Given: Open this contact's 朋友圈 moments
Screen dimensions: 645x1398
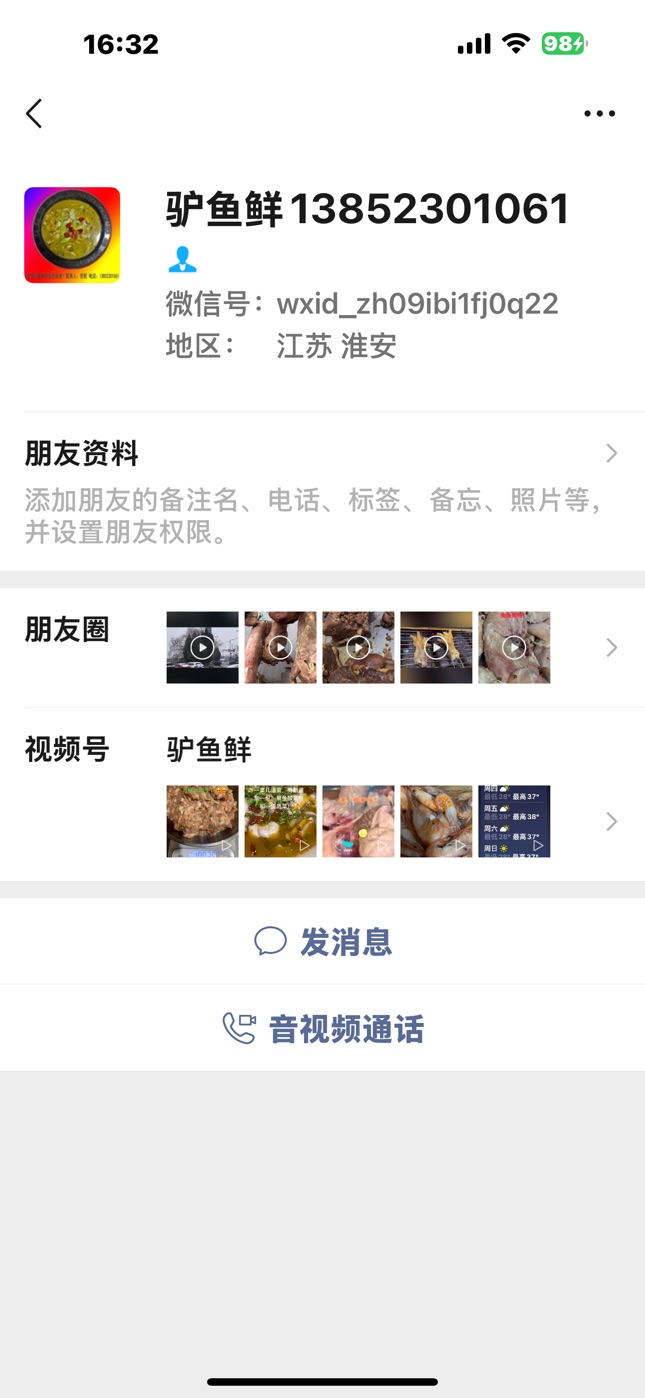Looking at the screenshot, I should coord(322,648).
